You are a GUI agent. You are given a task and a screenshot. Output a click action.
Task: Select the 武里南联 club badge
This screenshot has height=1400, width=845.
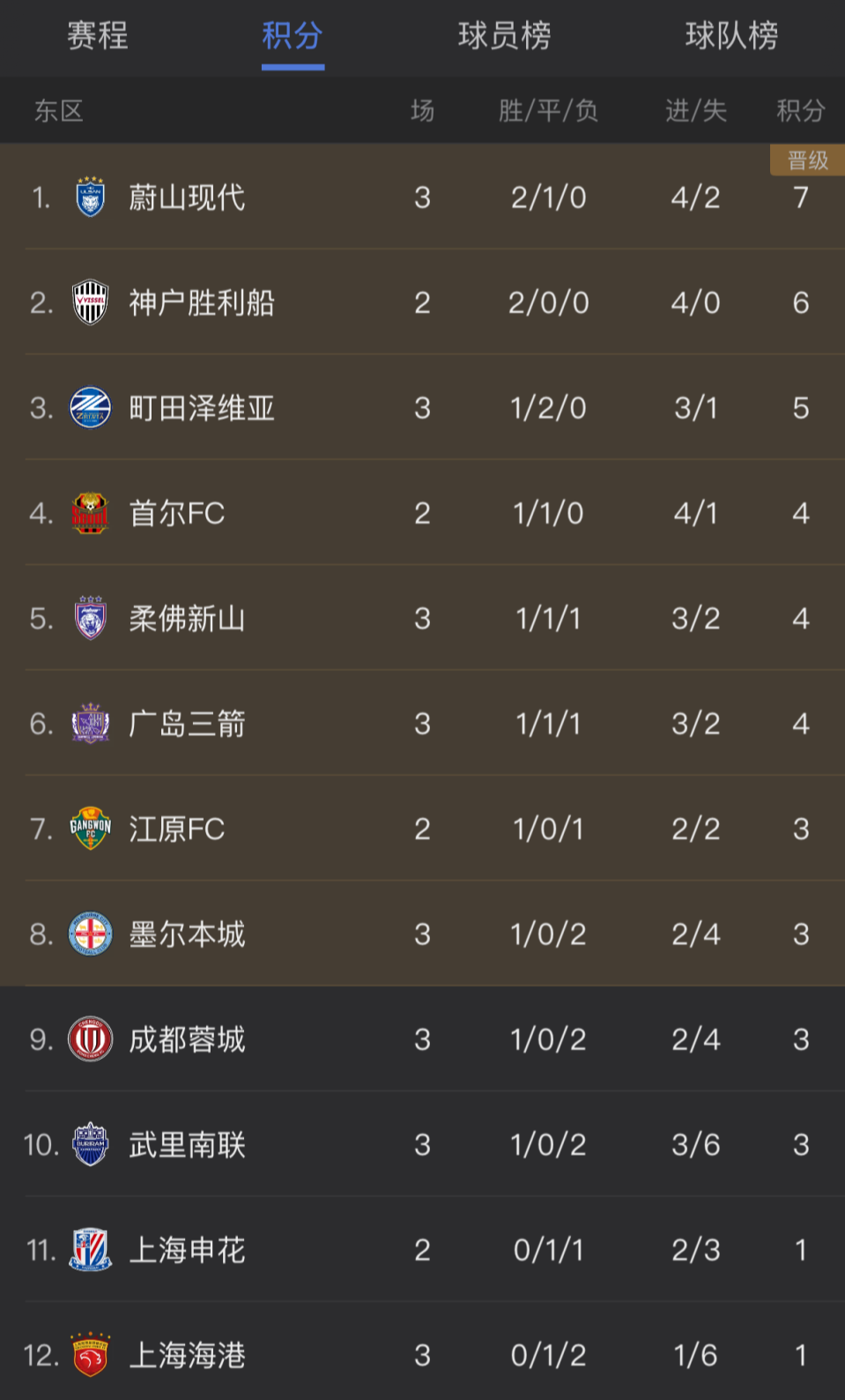(90, 1144)
